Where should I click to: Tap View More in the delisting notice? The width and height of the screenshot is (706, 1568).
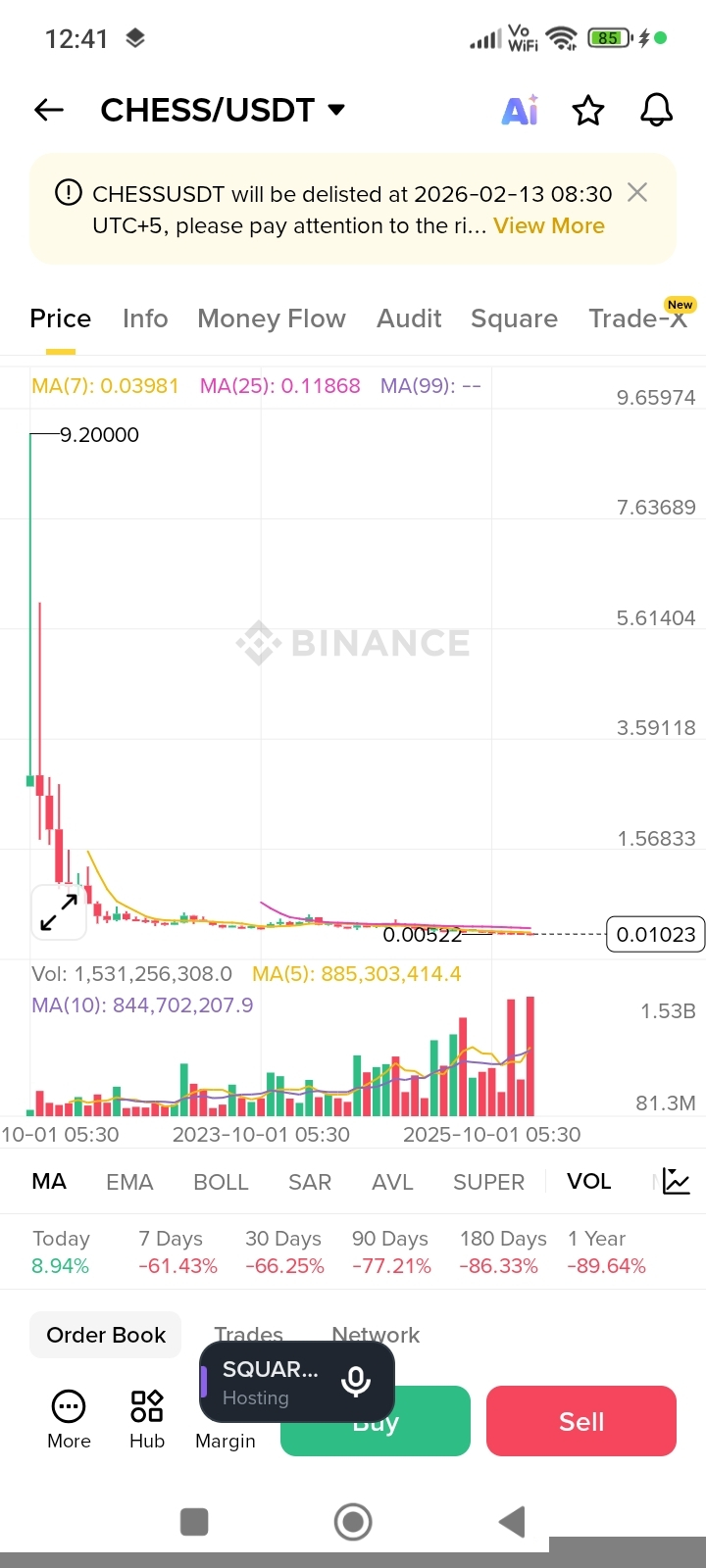pos(548,225)
